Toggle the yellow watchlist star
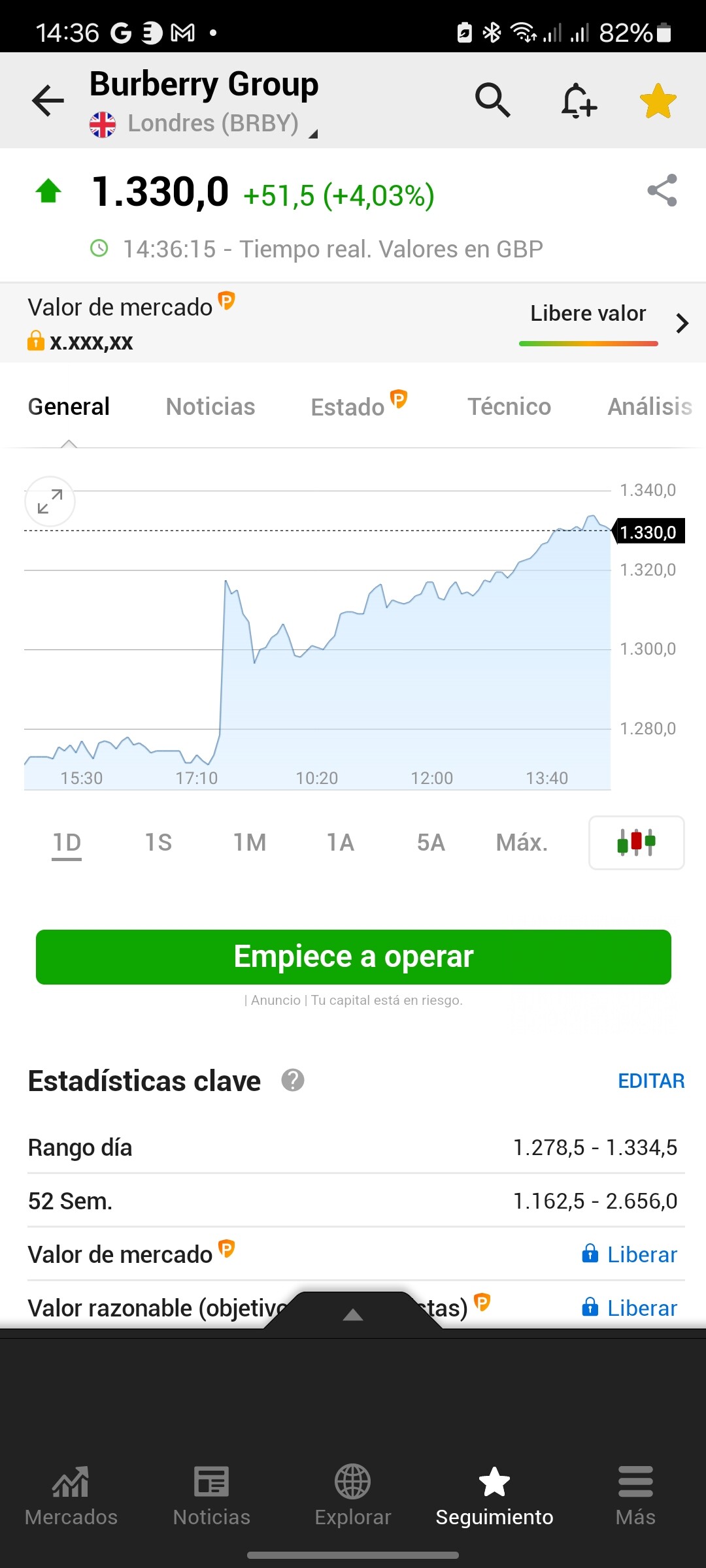This screenshot has width=706, height=1568. coord(658,101)
